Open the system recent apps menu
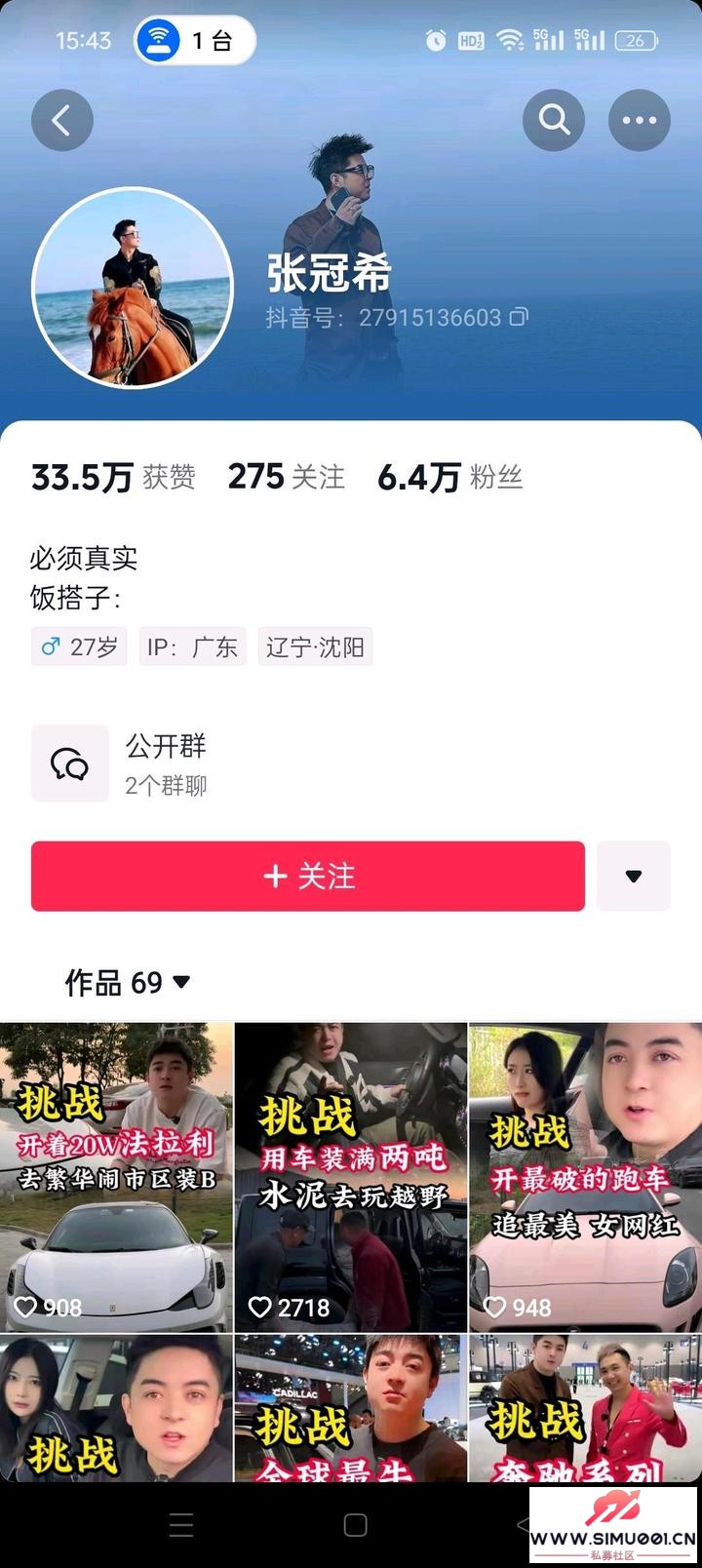 181,1525
